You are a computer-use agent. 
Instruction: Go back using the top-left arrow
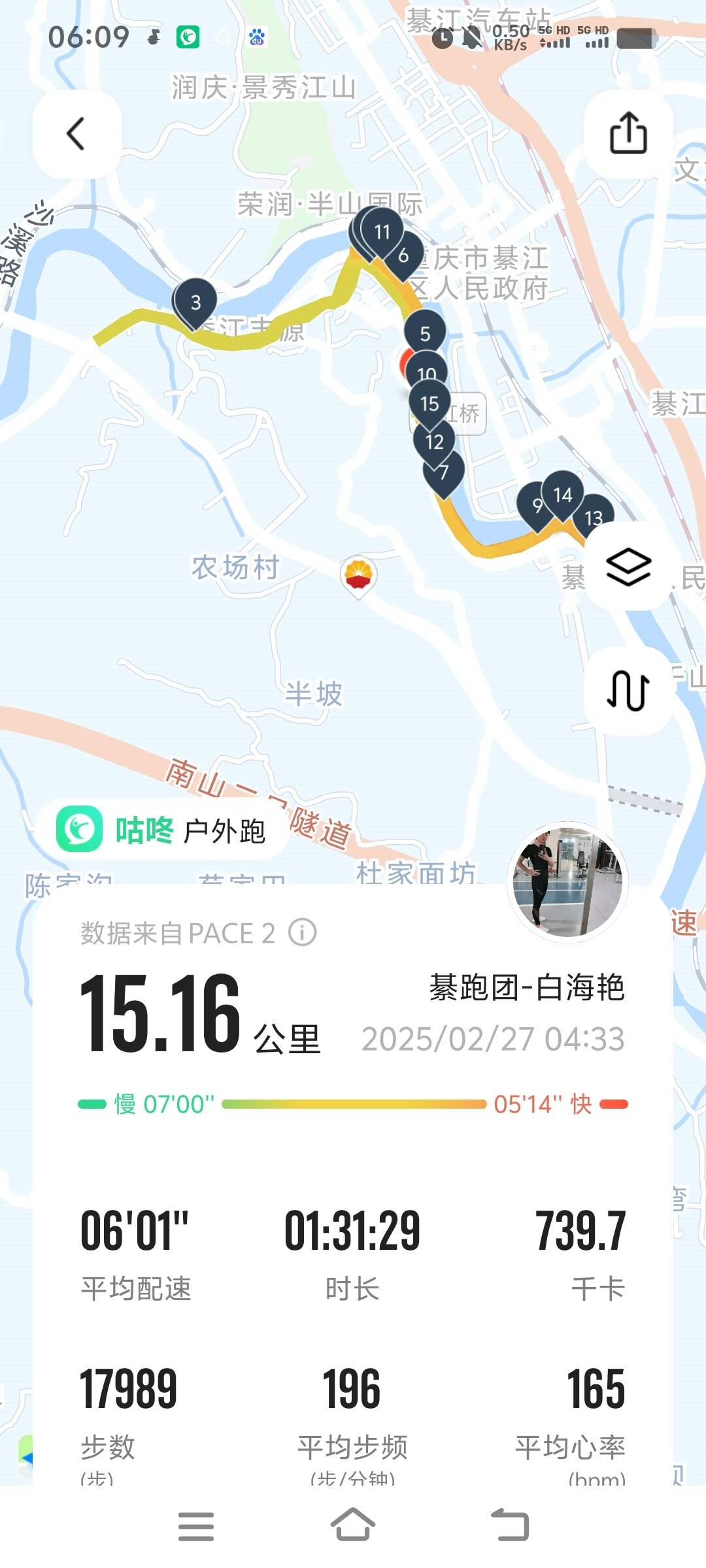pos(76,134)
